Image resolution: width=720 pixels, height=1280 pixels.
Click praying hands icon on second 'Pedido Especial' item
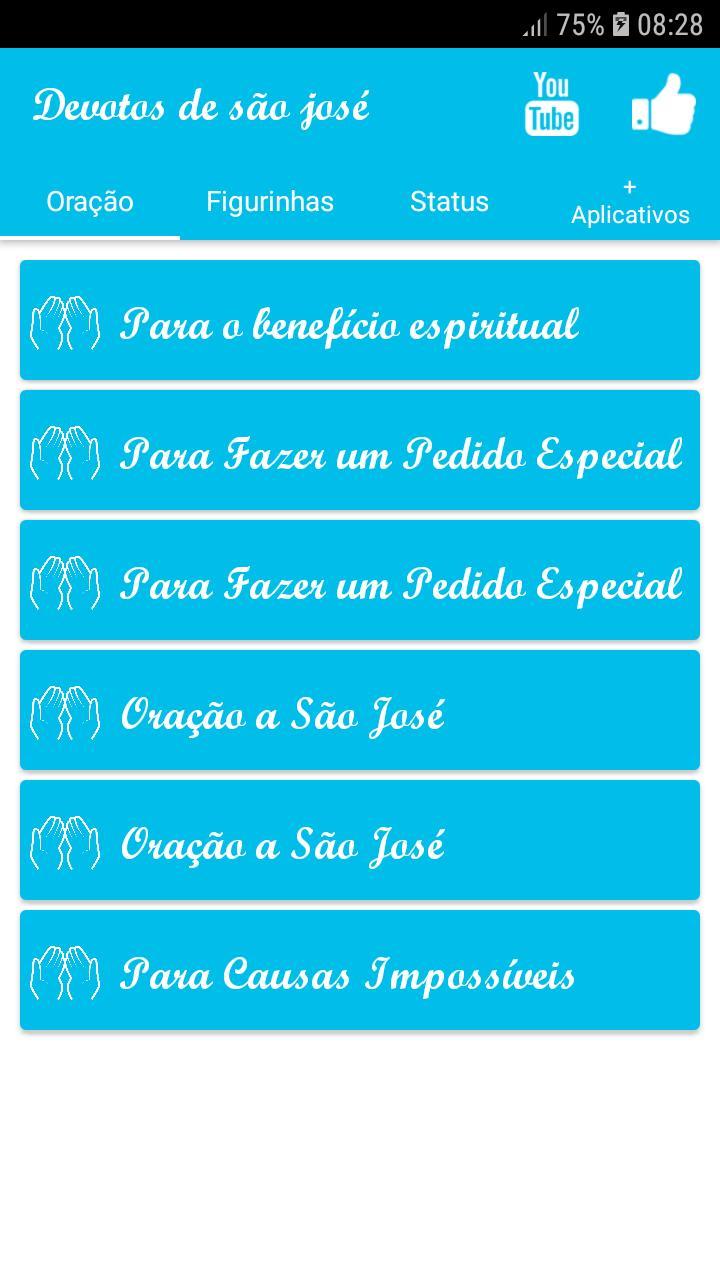coord(65,580)
